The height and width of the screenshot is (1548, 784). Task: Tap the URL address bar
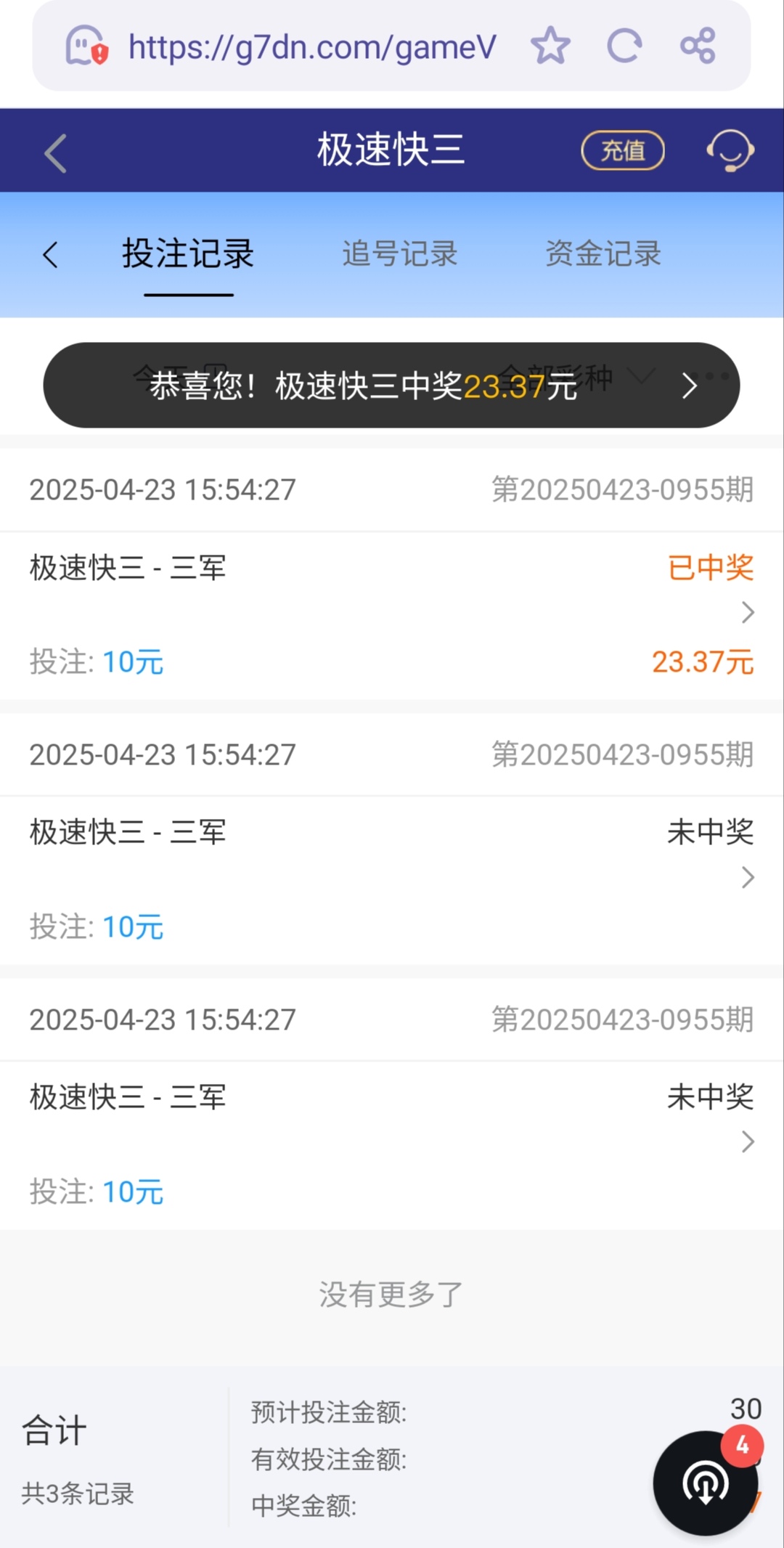point(312,47)
